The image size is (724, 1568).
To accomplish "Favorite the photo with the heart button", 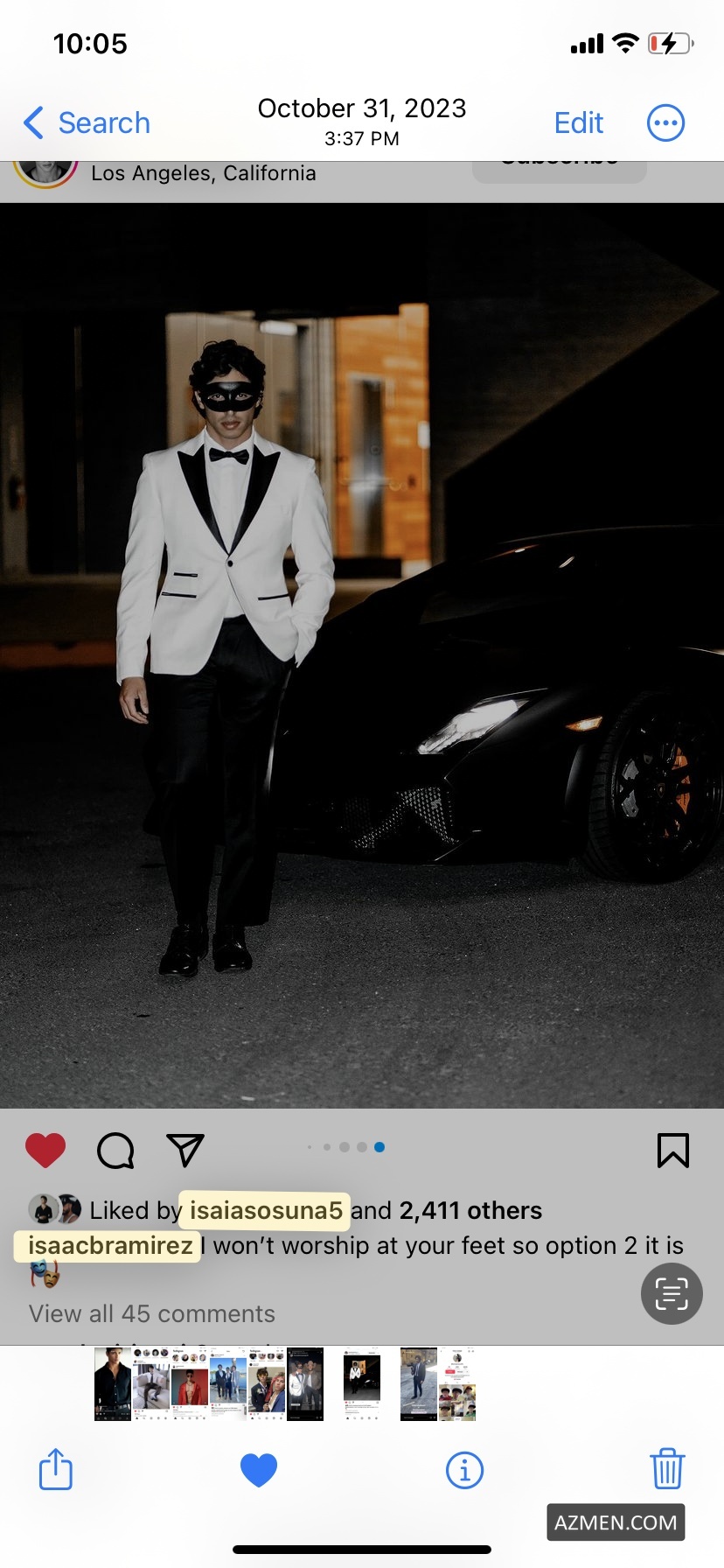I will [259, 1469].
